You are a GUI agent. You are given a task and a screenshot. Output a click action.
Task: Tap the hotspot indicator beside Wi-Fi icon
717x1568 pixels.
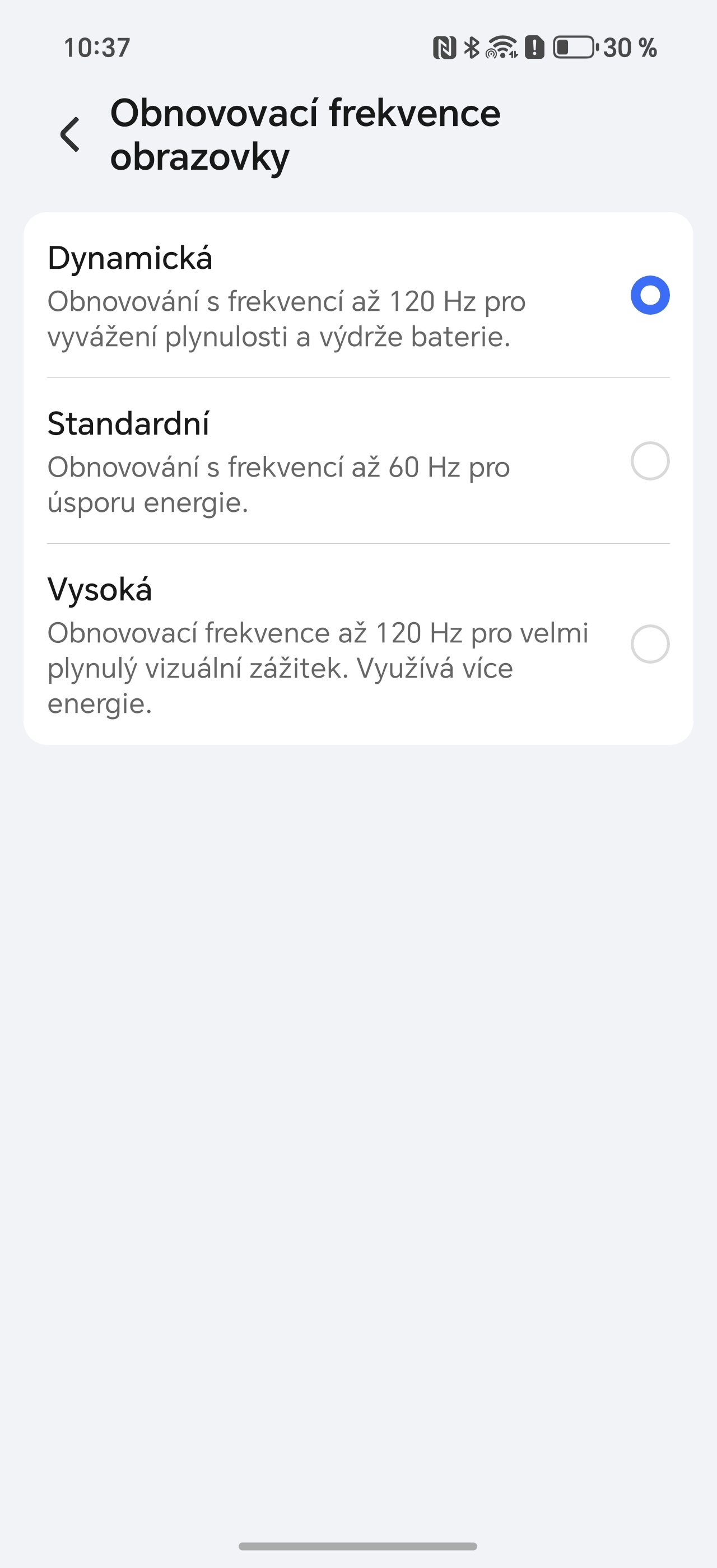pyautogui.click(x=491, y=54)
